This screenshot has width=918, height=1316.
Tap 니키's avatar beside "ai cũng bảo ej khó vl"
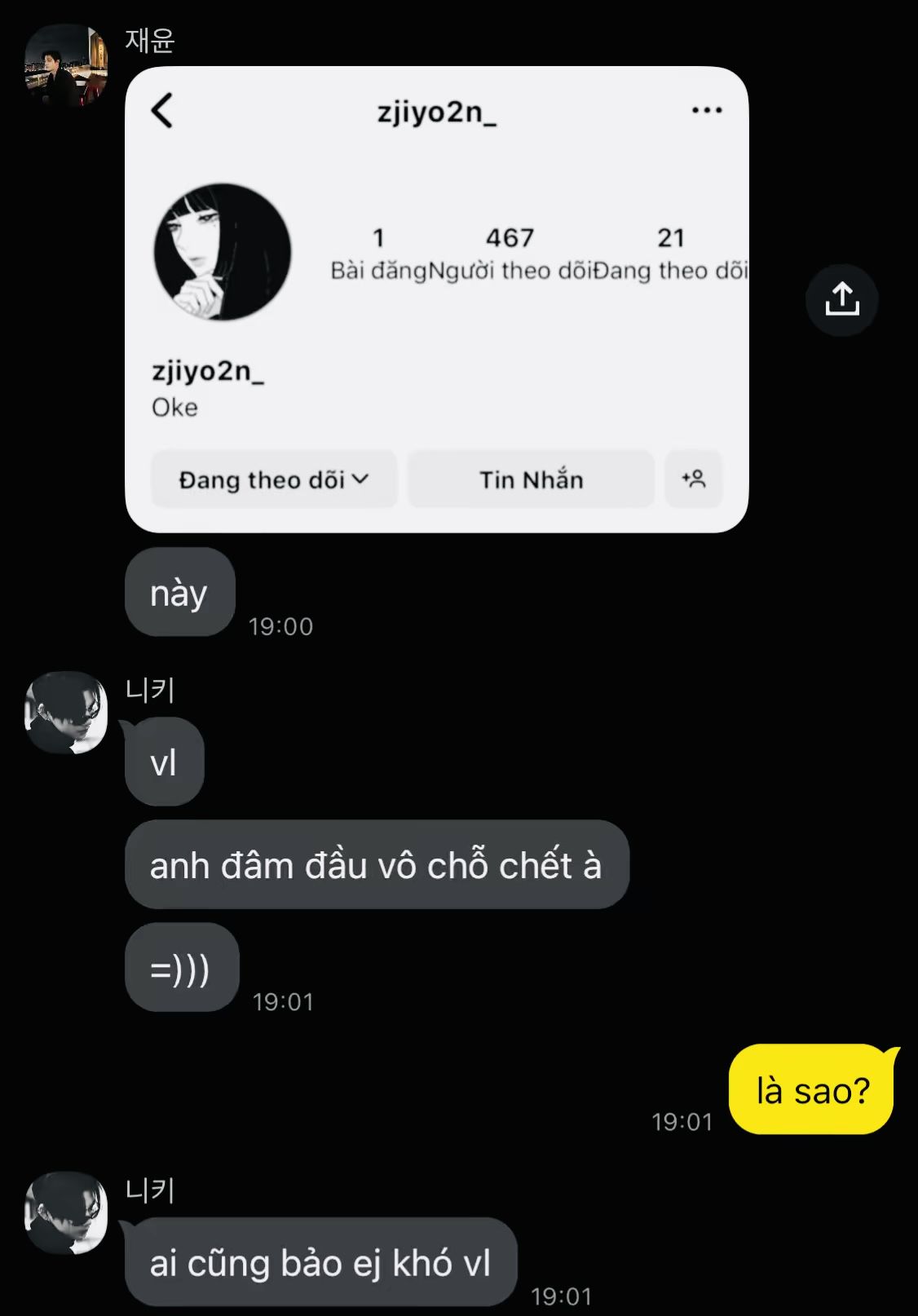tap(66, 1212)
